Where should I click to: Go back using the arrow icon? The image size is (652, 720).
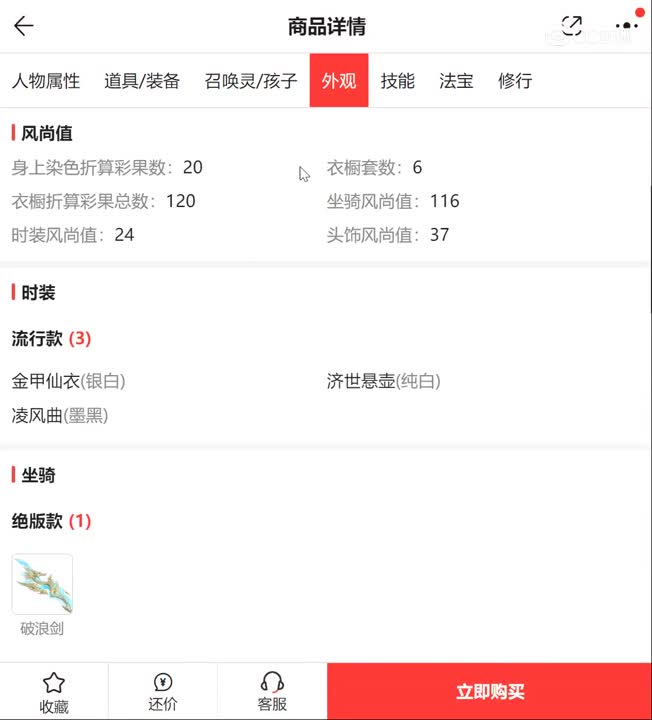(x=24, y=27)
